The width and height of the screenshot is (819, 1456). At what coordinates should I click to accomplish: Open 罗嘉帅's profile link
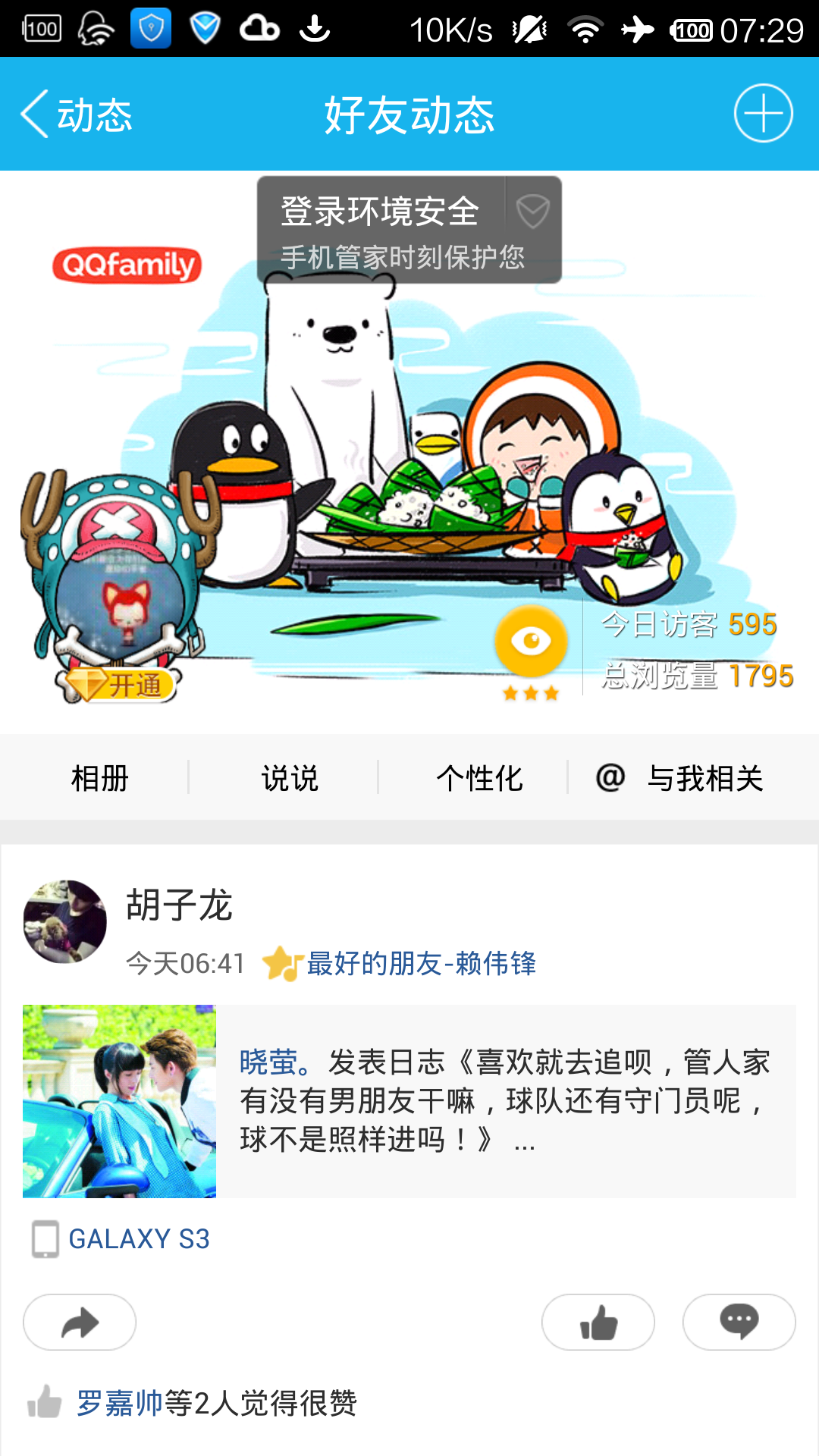point(120,1403)
